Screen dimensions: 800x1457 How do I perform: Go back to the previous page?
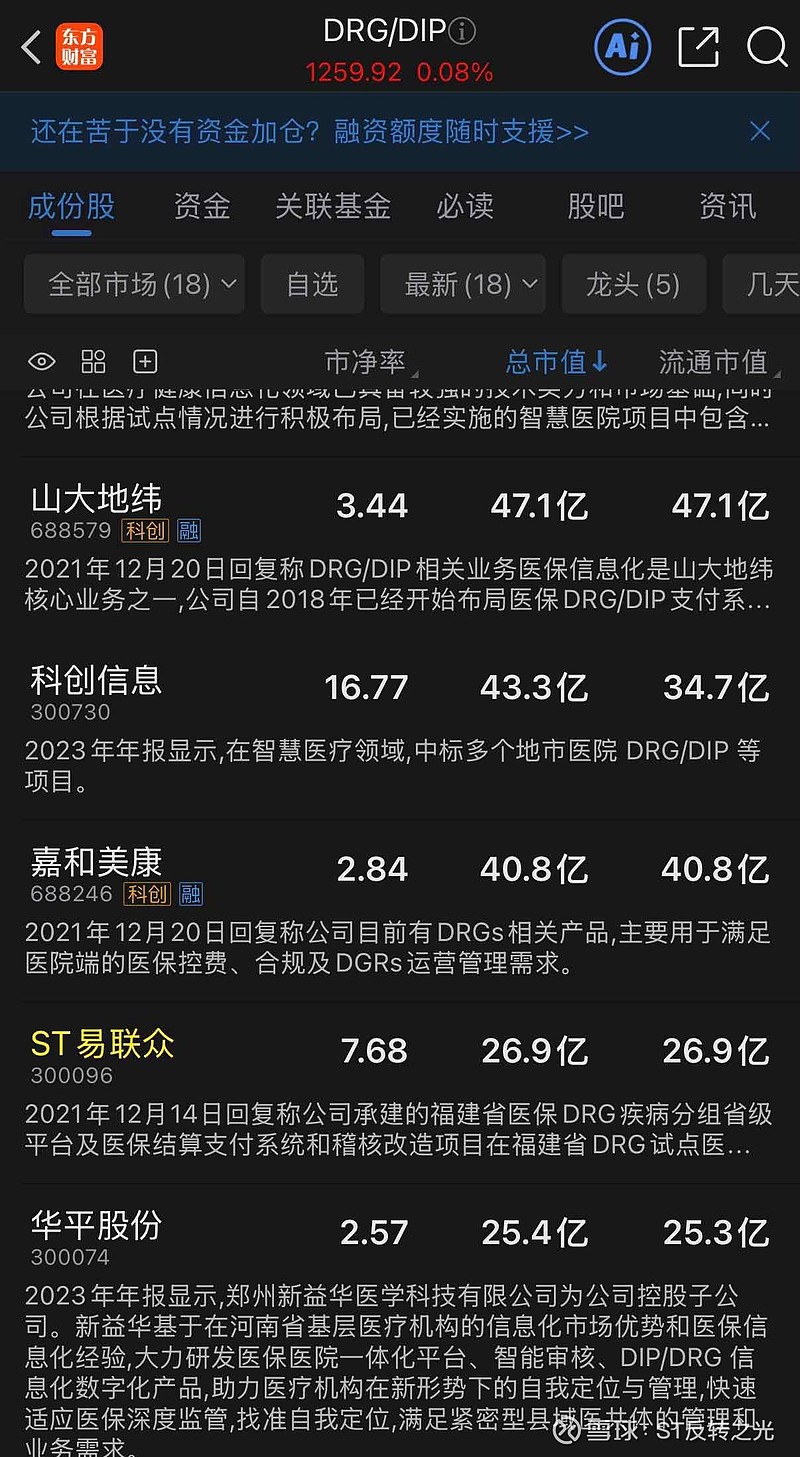(32, 47)
